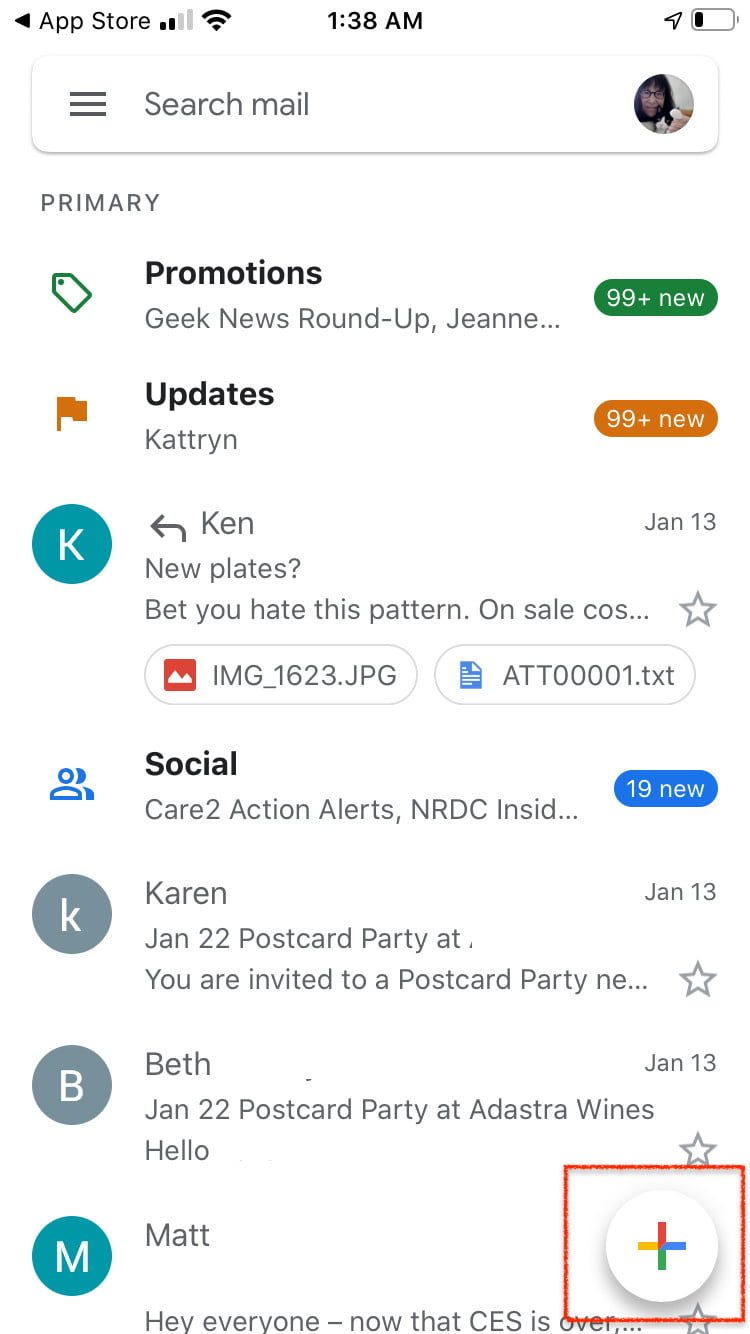Star Ken's email
The width and height of the screenshot is (750, 1334).
697,609
